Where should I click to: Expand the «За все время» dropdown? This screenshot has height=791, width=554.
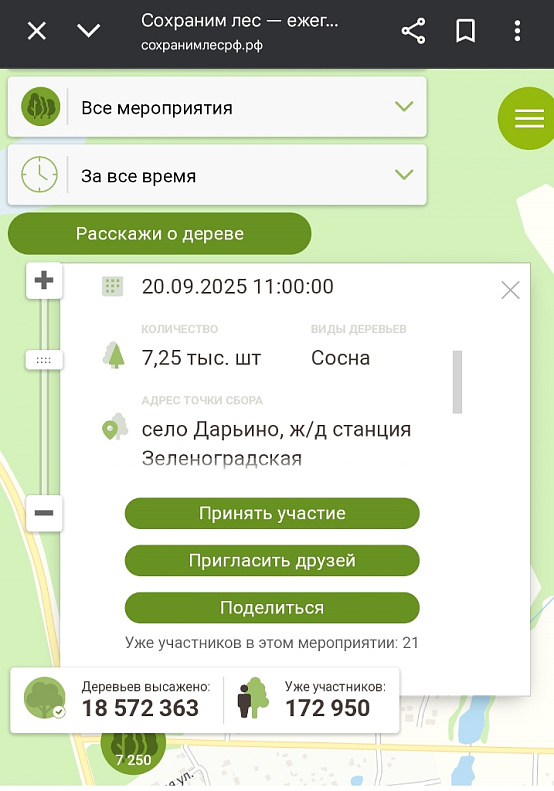217,175
